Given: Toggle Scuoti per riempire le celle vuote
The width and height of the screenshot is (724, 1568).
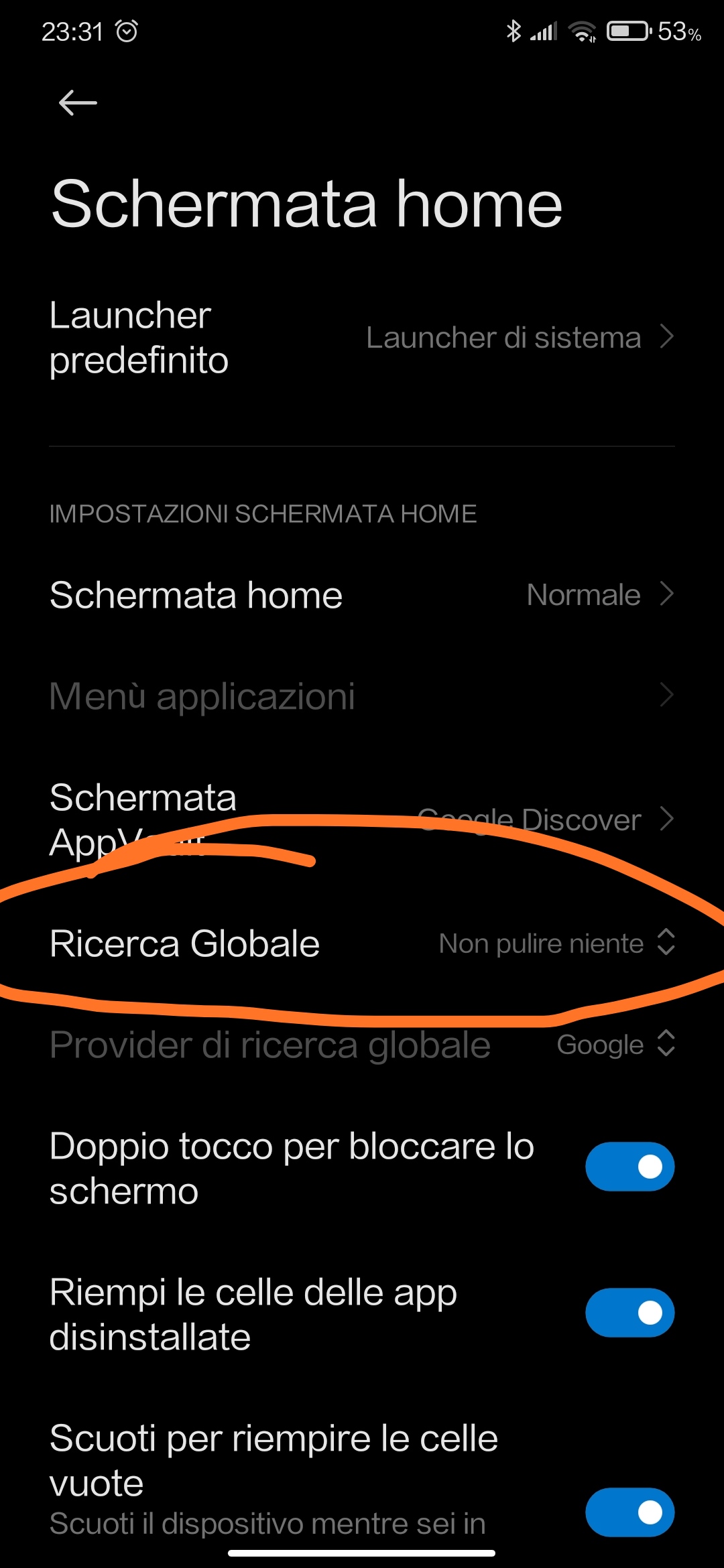Looking at the screenshot, I should 629,1512.
